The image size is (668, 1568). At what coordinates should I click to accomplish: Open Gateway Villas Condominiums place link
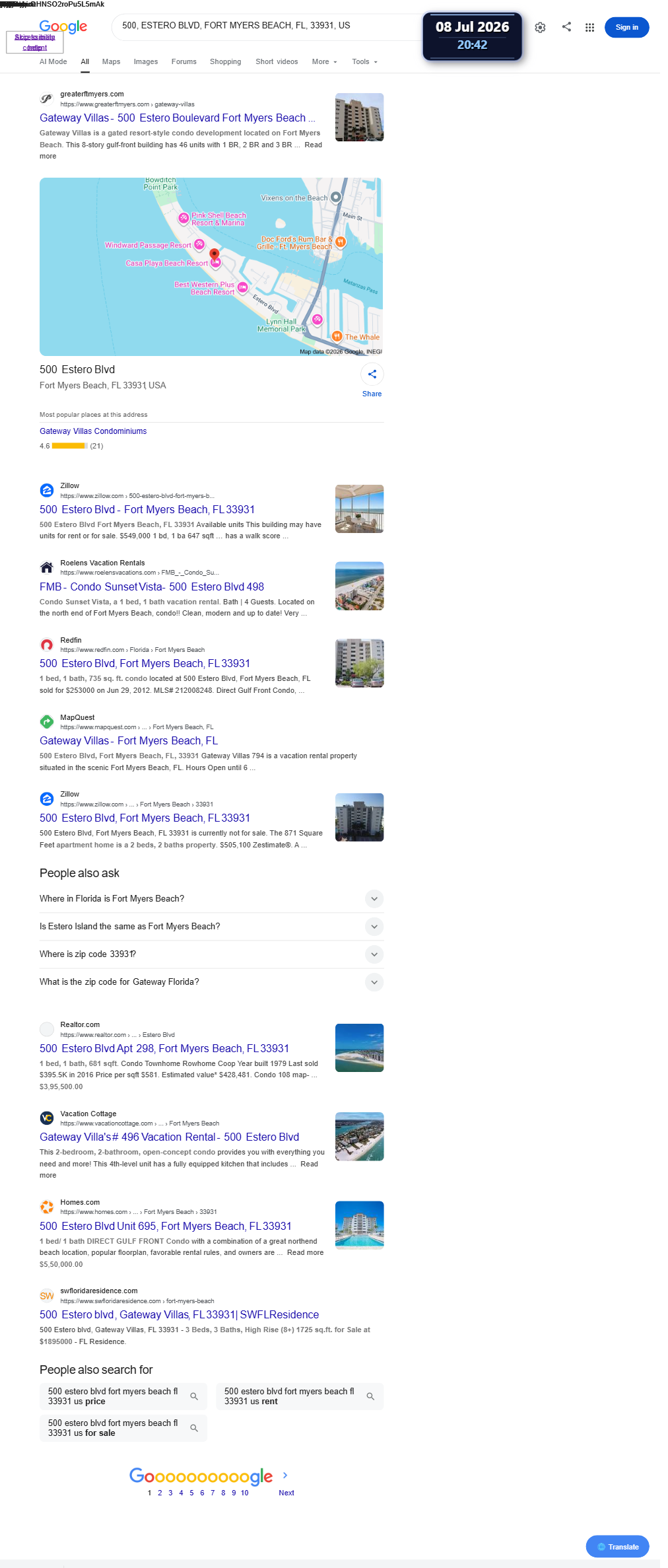[x=93, y=431]
